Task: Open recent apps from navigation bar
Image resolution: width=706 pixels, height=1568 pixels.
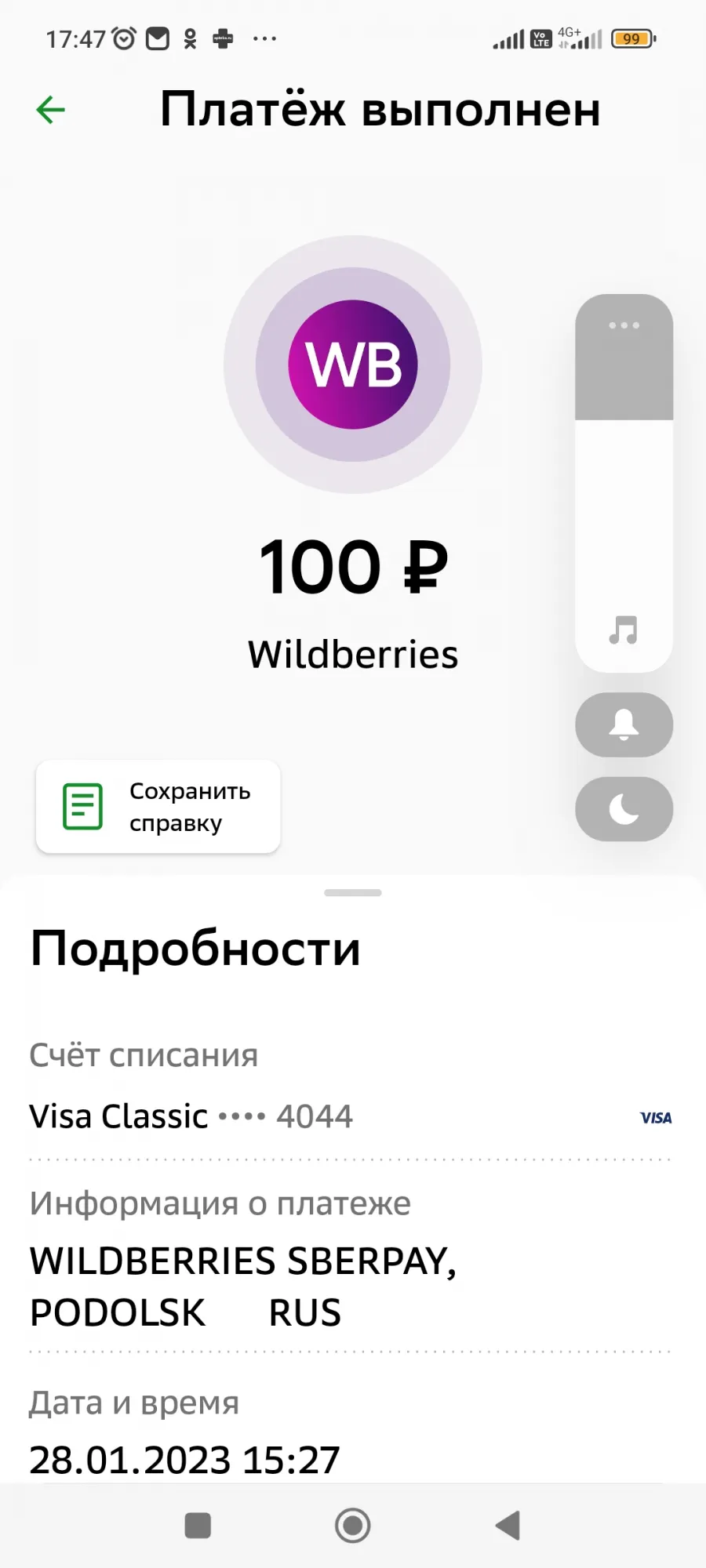Action: (198, 1526)
